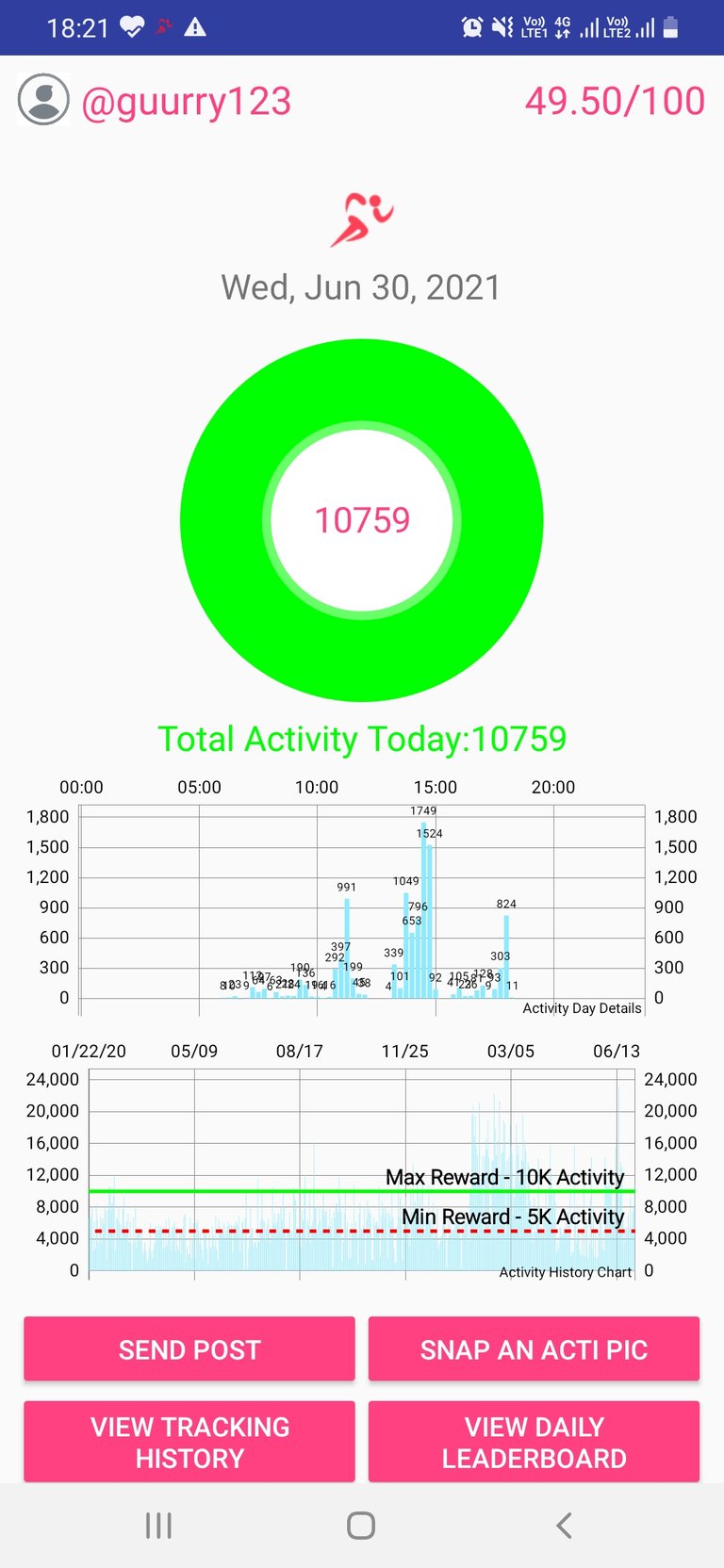The width and height of the screenshot is (724, 1568).
Task: Open the profile avatar icon
Action: tap(43, 100)
